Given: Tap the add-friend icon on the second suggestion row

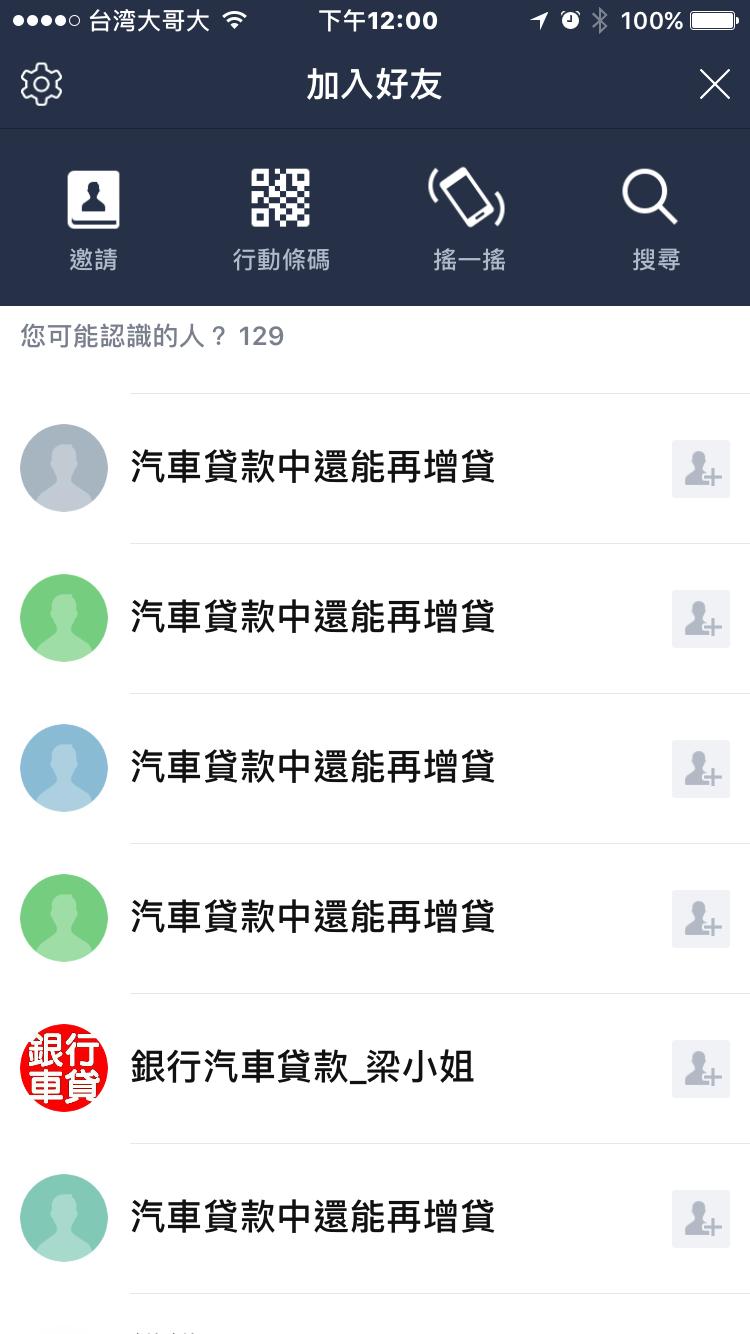Looking at the screenshot, I should click(x=700, y=618).
